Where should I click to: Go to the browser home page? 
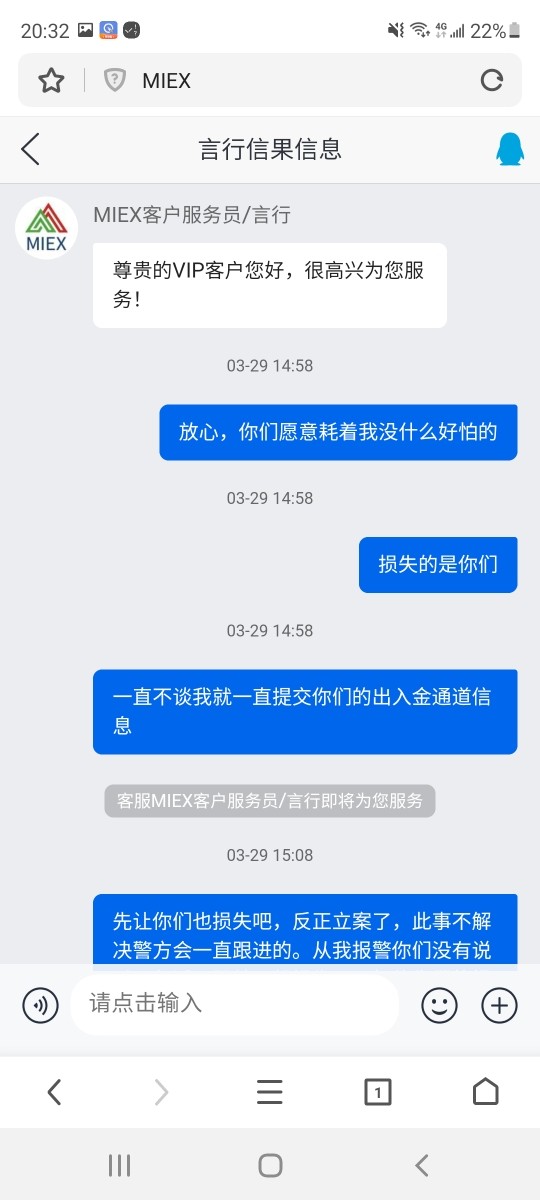[485, 1092]
